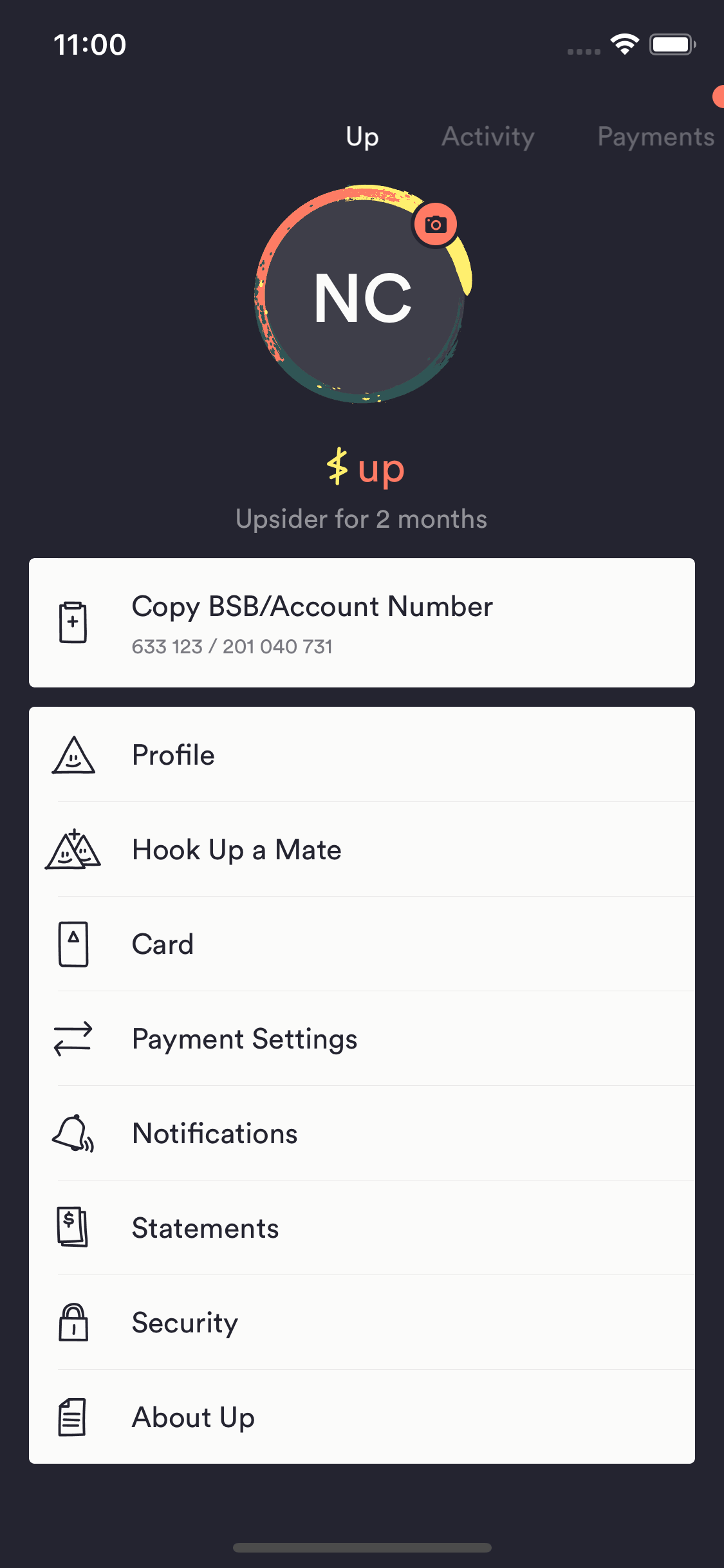The width and height of the screenshot is (724, 1568).
Task: Go to Payment Settings
Action: click(x=362, y=1038)
